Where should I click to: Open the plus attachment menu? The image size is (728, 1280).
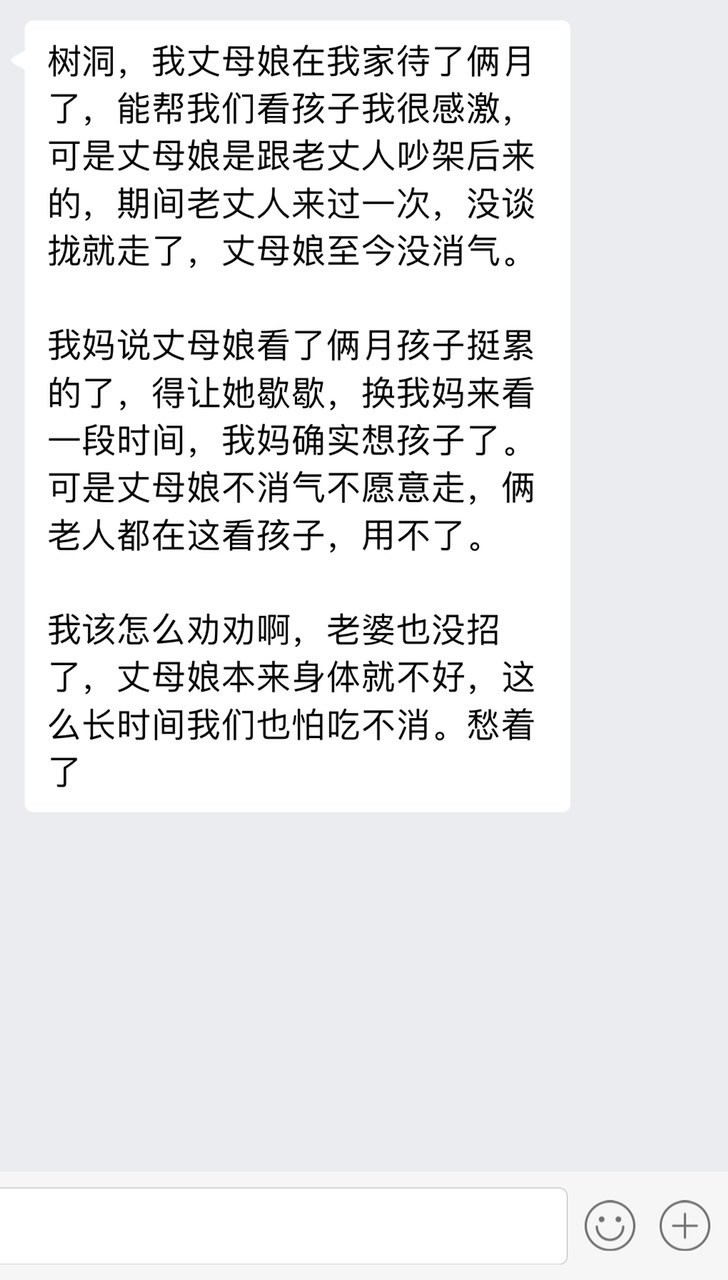[x=685, y=1225]
